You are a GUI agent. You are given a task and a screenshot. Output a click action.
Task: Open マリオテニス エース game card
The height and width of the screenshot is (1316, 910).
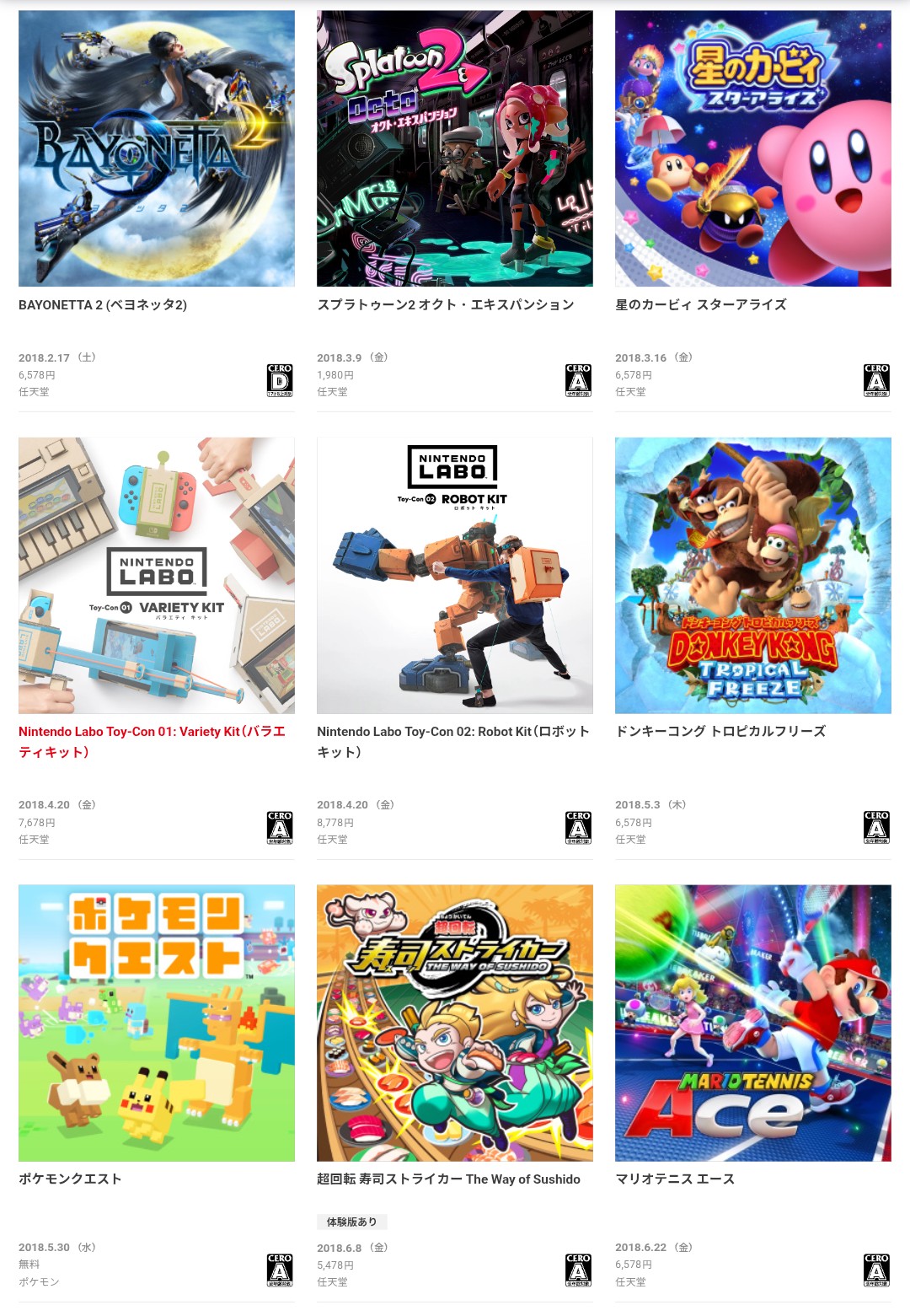[753, 1023]
